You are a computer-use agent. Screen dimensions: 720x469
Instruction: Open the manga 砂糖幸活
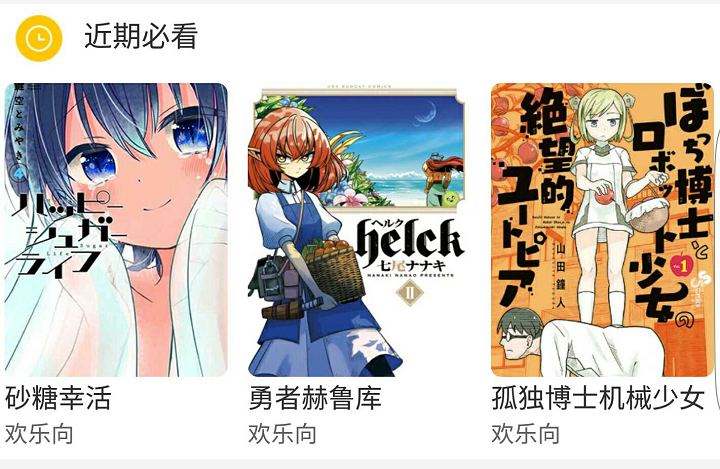coord(116,230)
